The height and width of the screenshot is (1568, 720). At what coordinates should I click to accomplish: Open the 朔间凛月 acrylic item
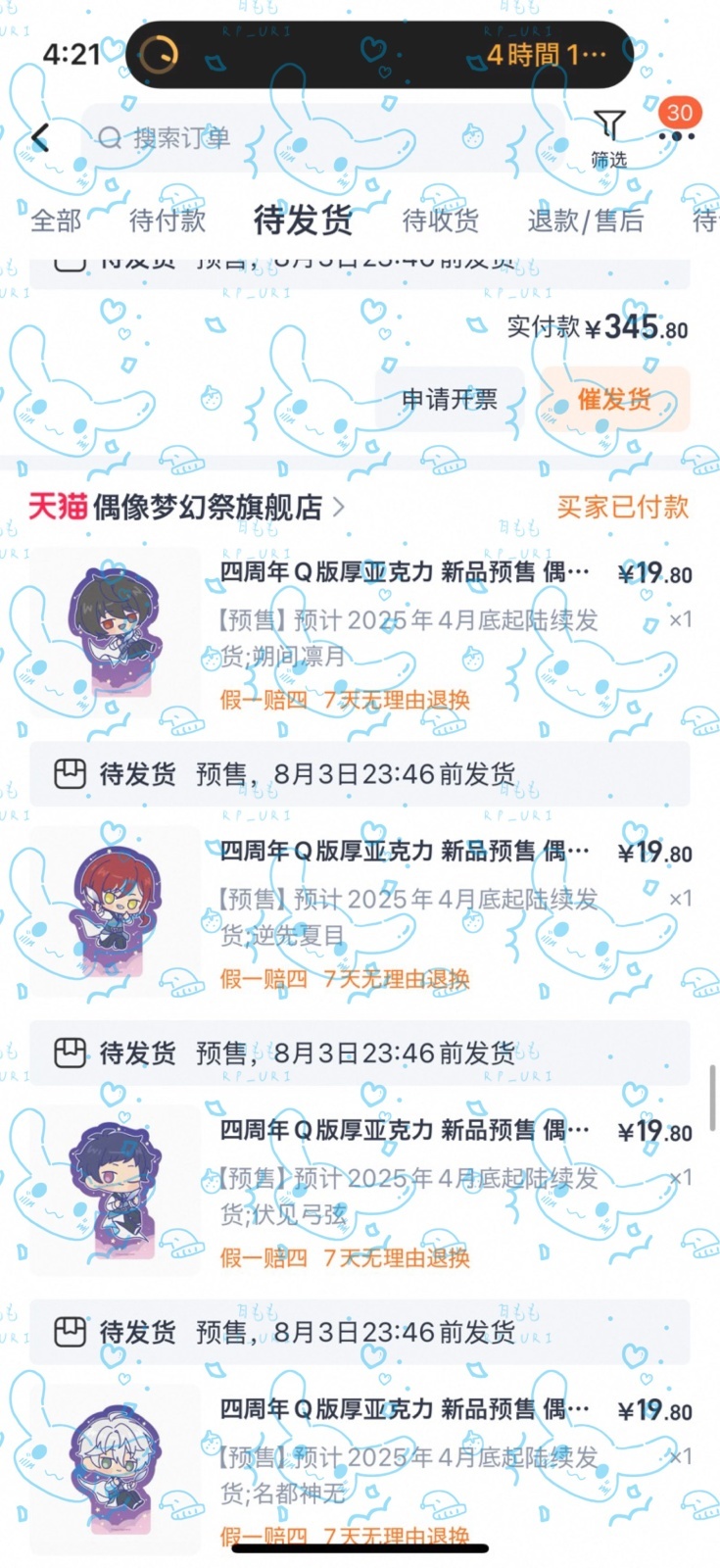(360, 633)
